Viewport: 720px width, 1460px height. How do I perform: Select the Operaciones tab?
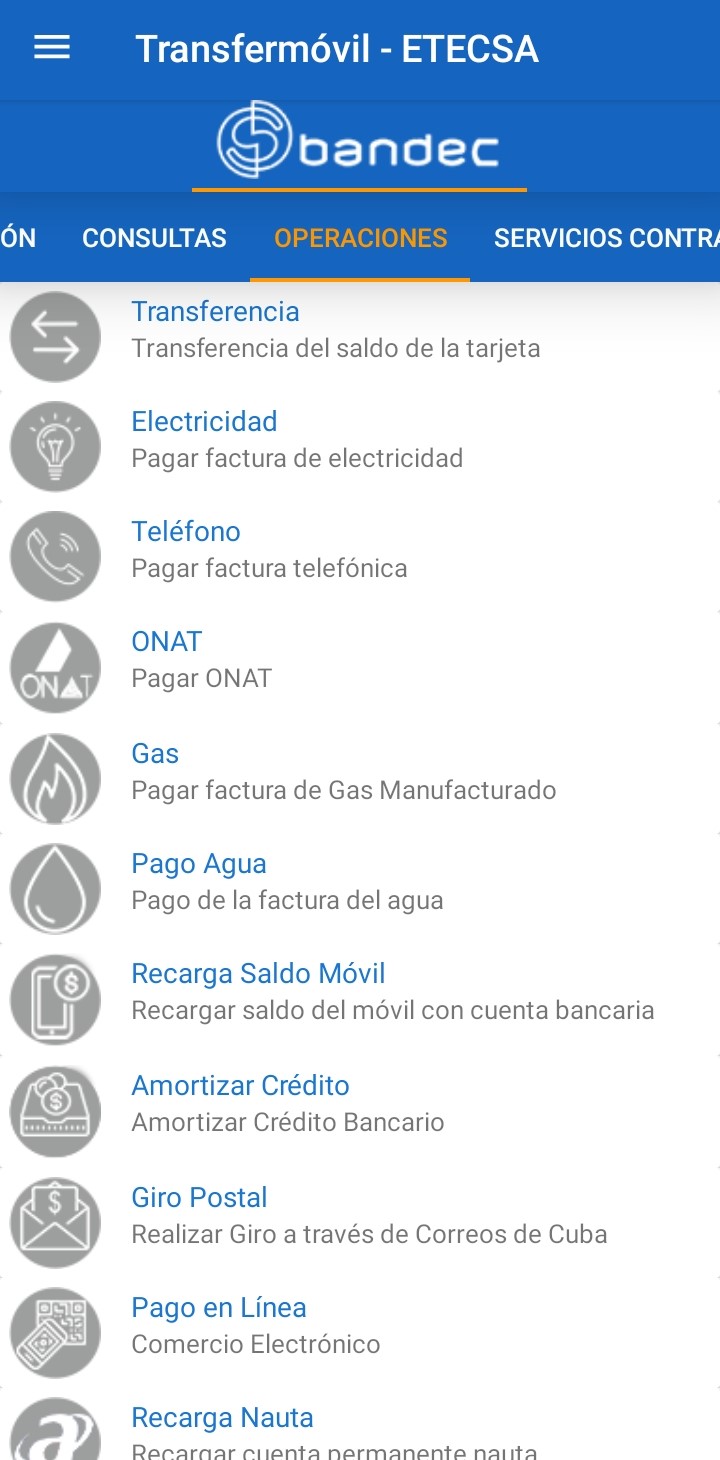pos(360,238)
